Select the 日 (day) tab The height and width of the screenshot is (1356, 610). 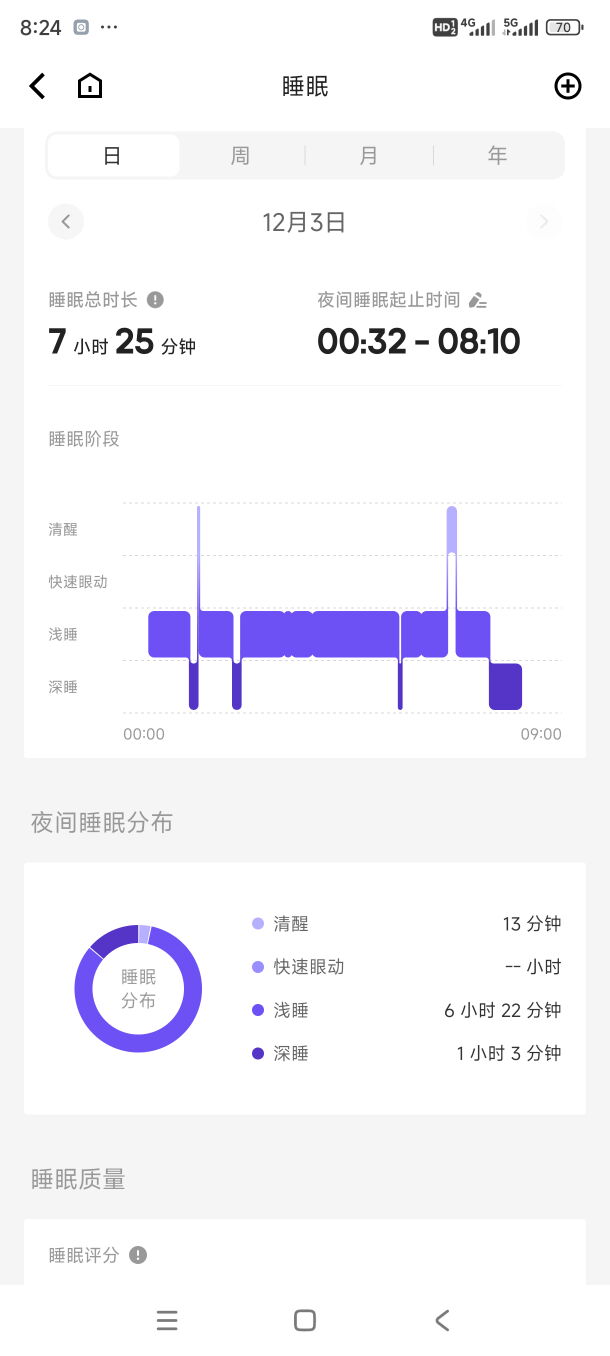pyautogui.click(x=113, y=156)
